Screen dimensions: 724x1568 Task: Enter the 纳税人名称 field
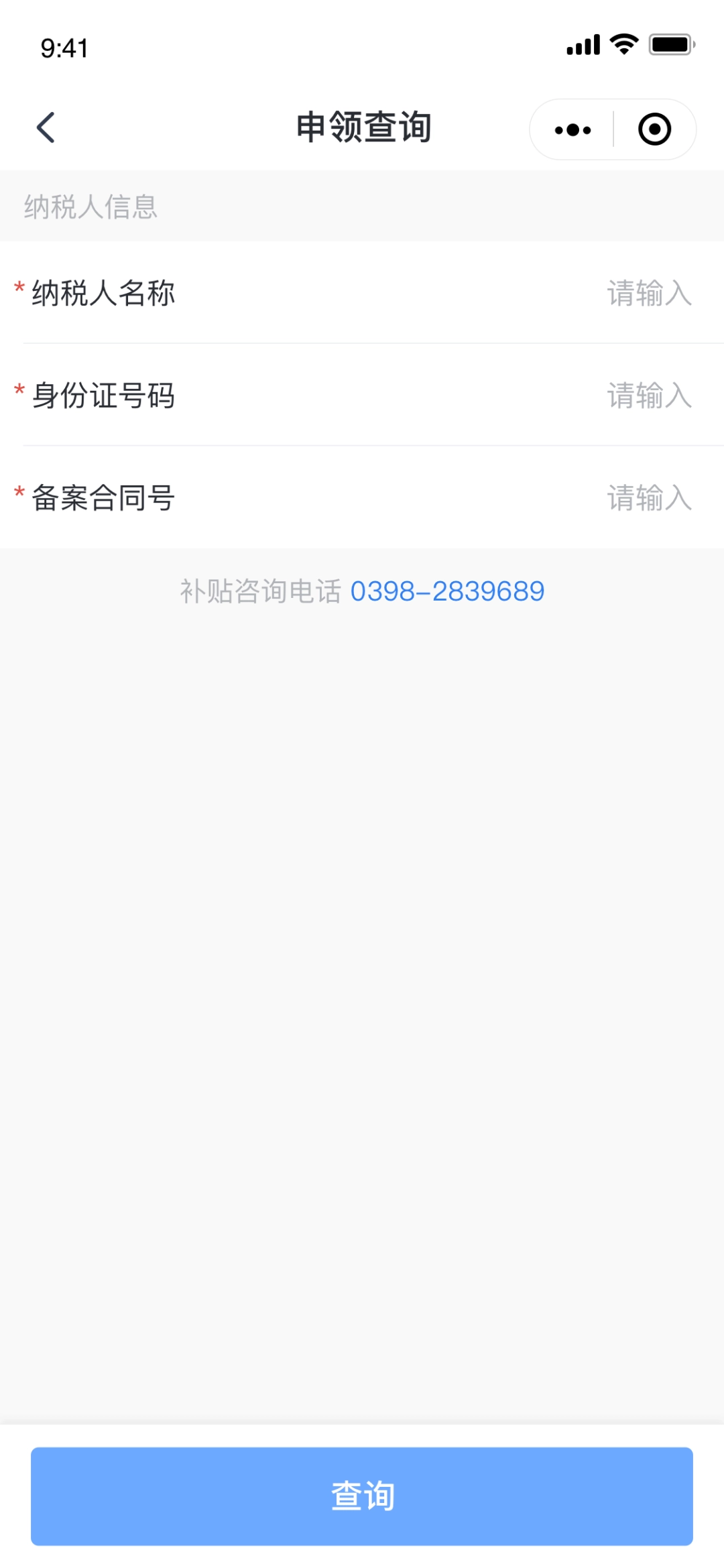pyautogui.click(x=648, y=294)
